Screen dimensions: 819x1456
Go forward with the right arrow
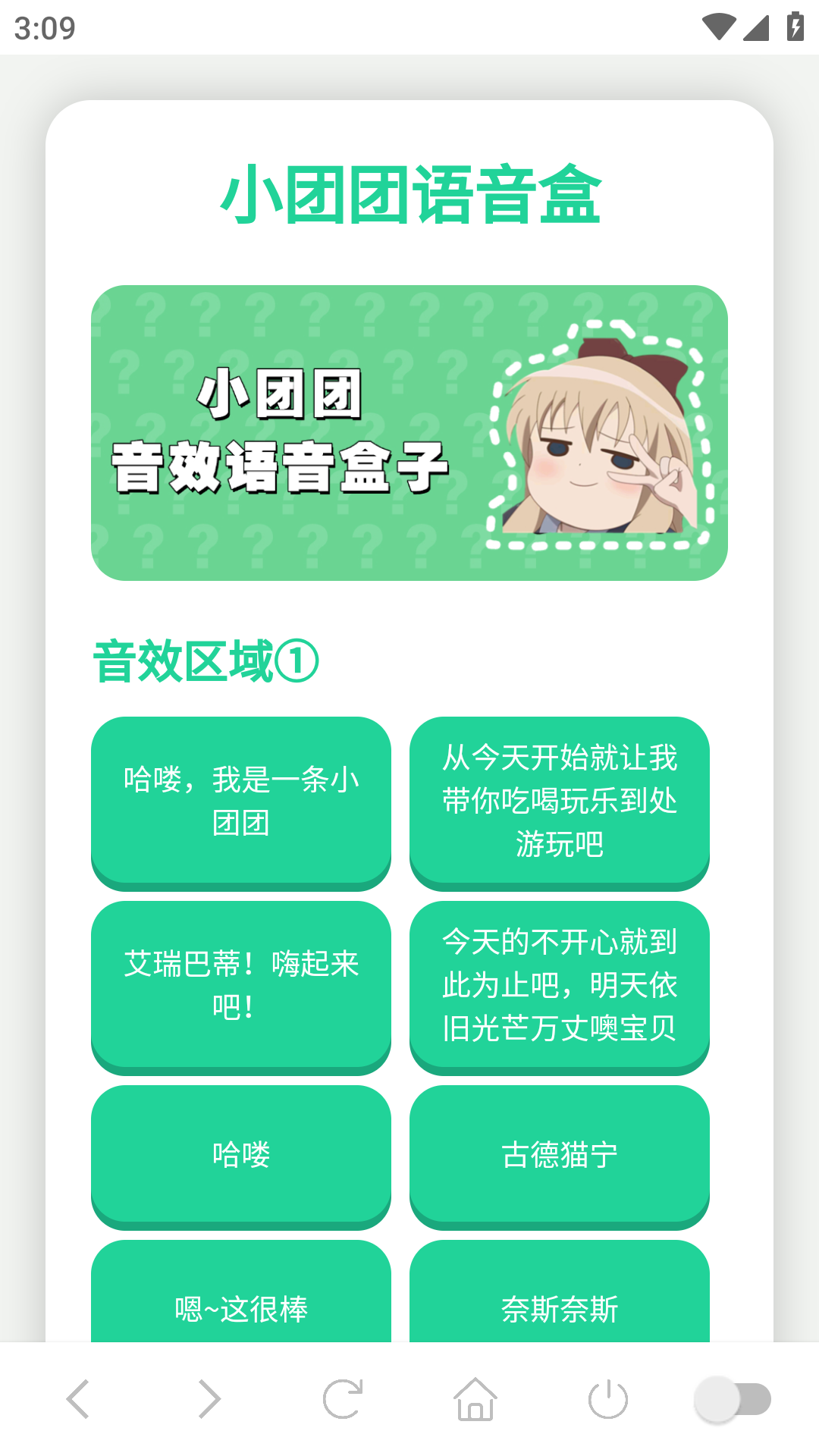[x=209, y=1399]
